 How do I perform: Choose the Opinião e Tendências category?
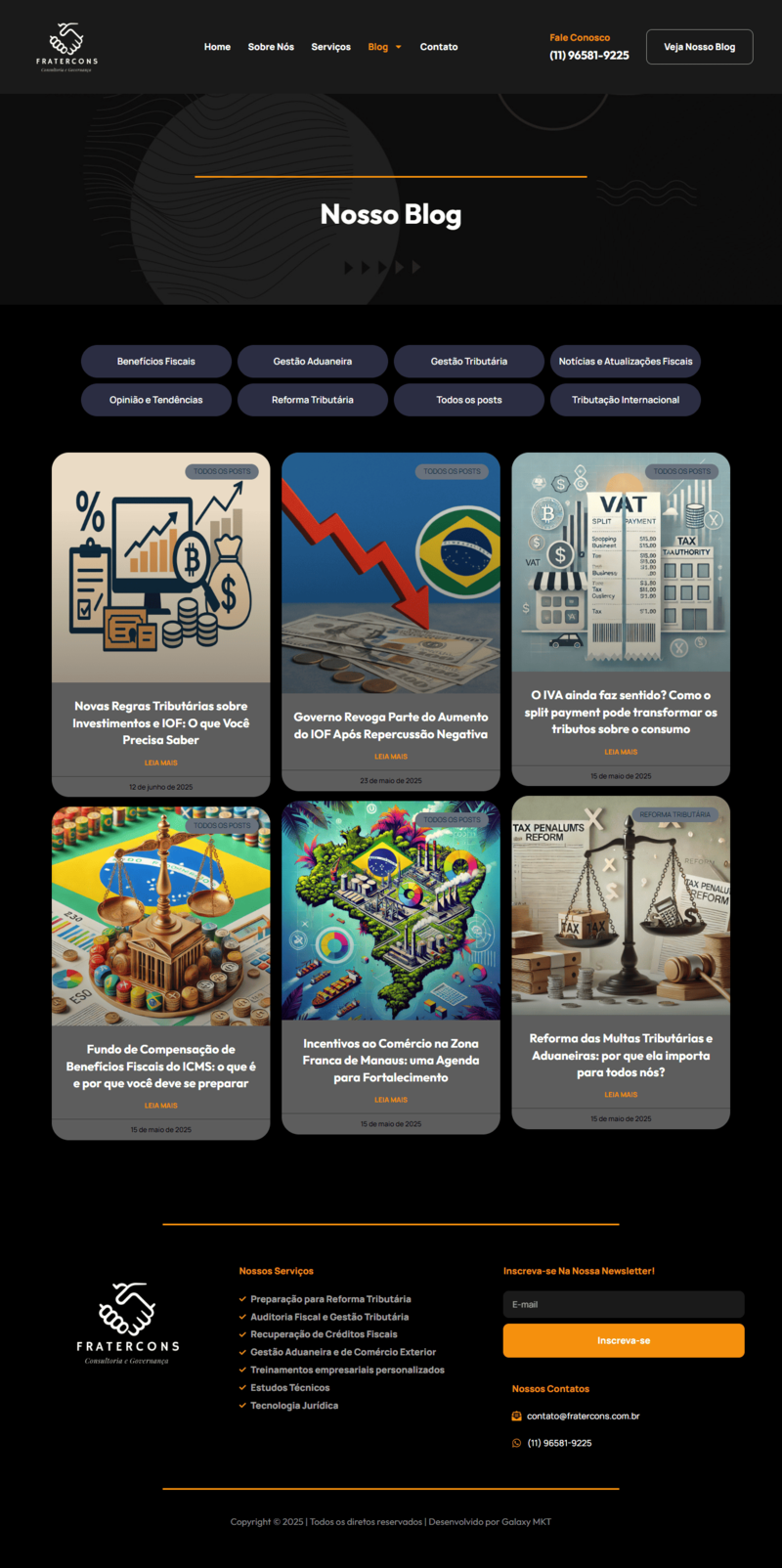156,400
